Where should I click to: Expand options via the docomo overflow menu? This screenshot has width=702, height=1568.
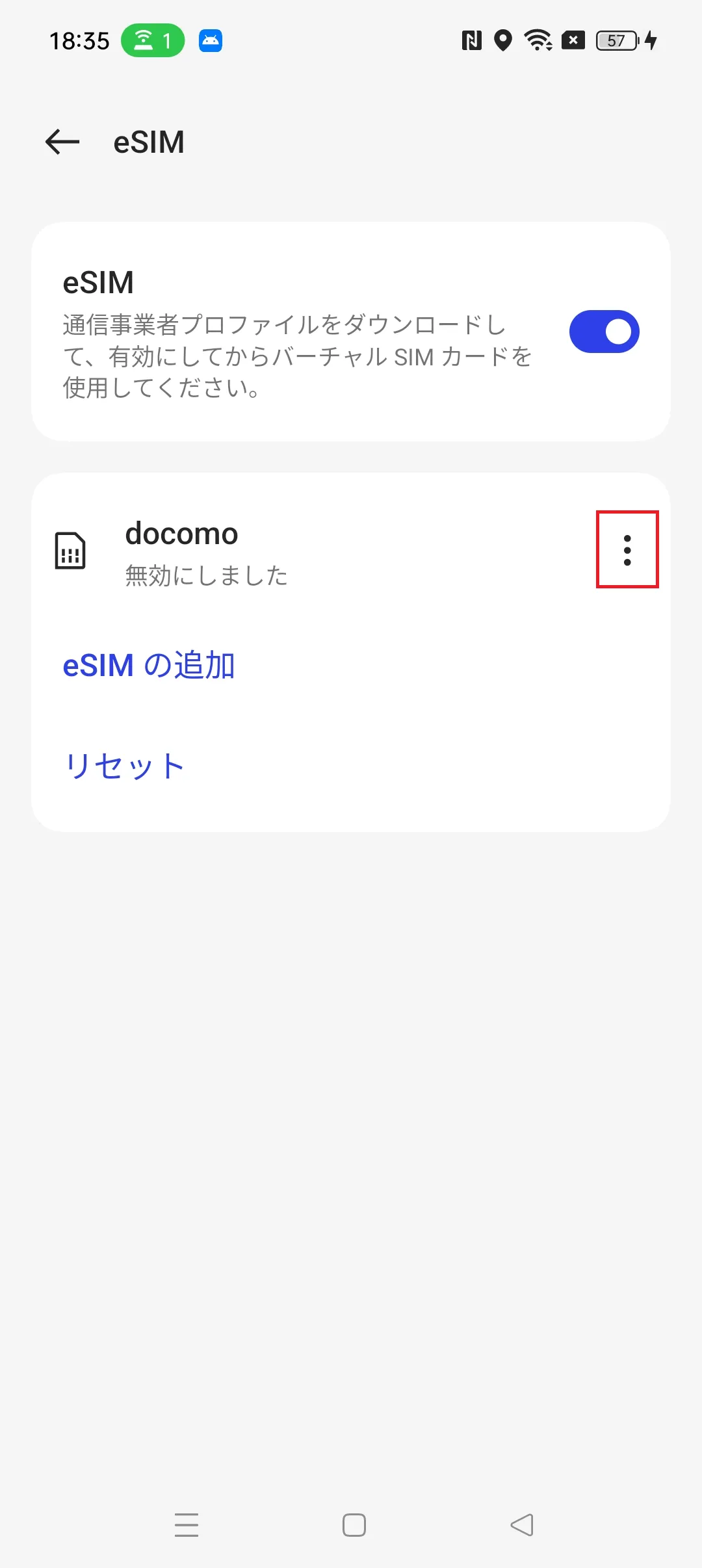click(x=627, y=549)
